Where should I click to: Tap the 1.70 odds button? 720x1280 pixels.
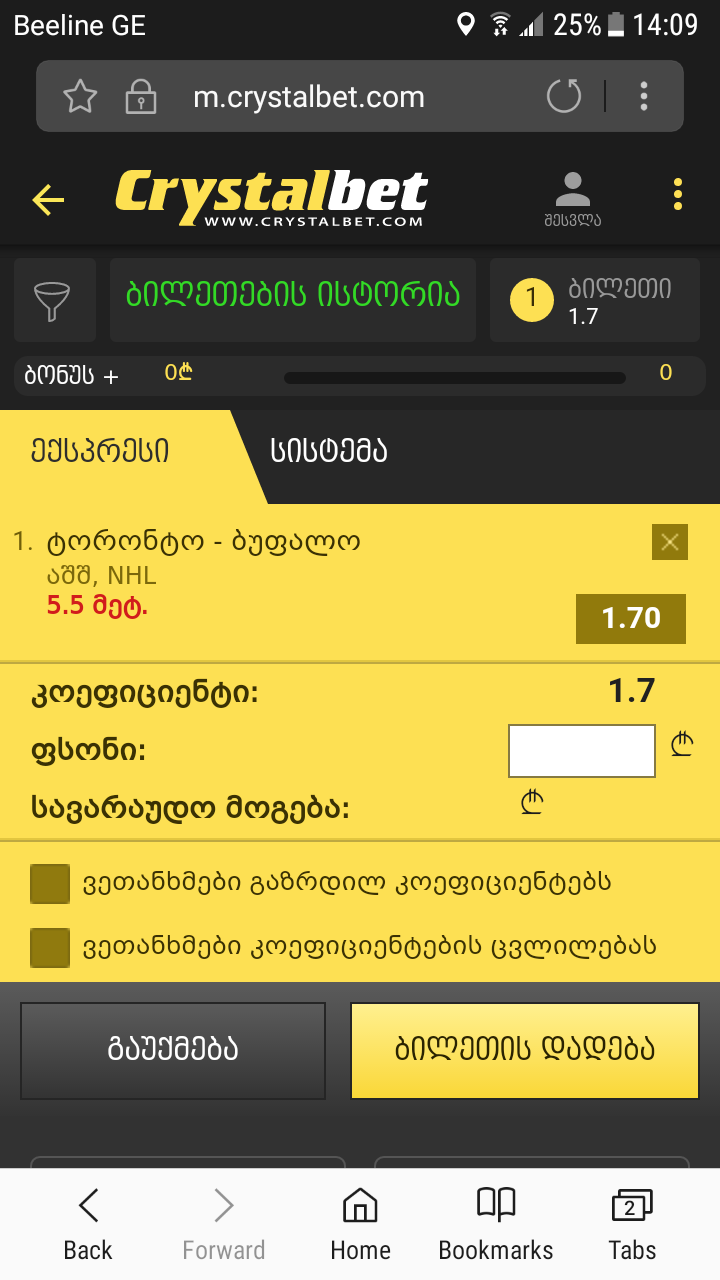[631, 618]
